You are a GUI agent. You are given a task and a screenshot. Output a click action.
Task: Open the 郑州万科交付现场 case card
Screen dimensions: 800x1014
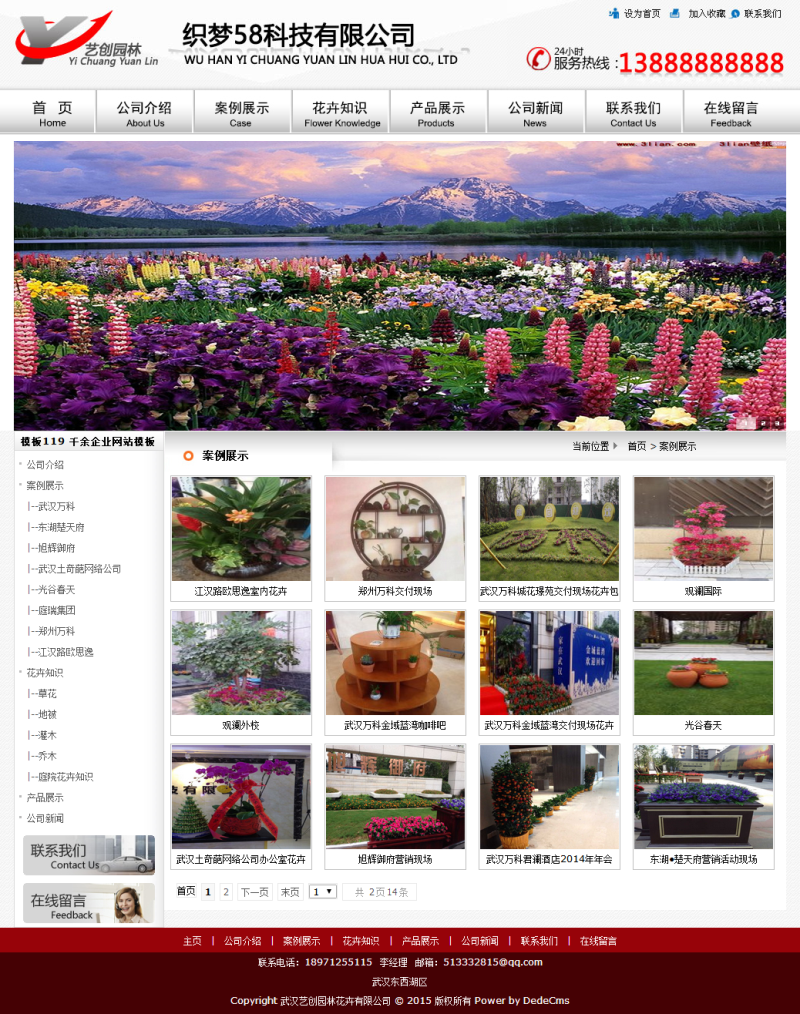coord(395,530)
